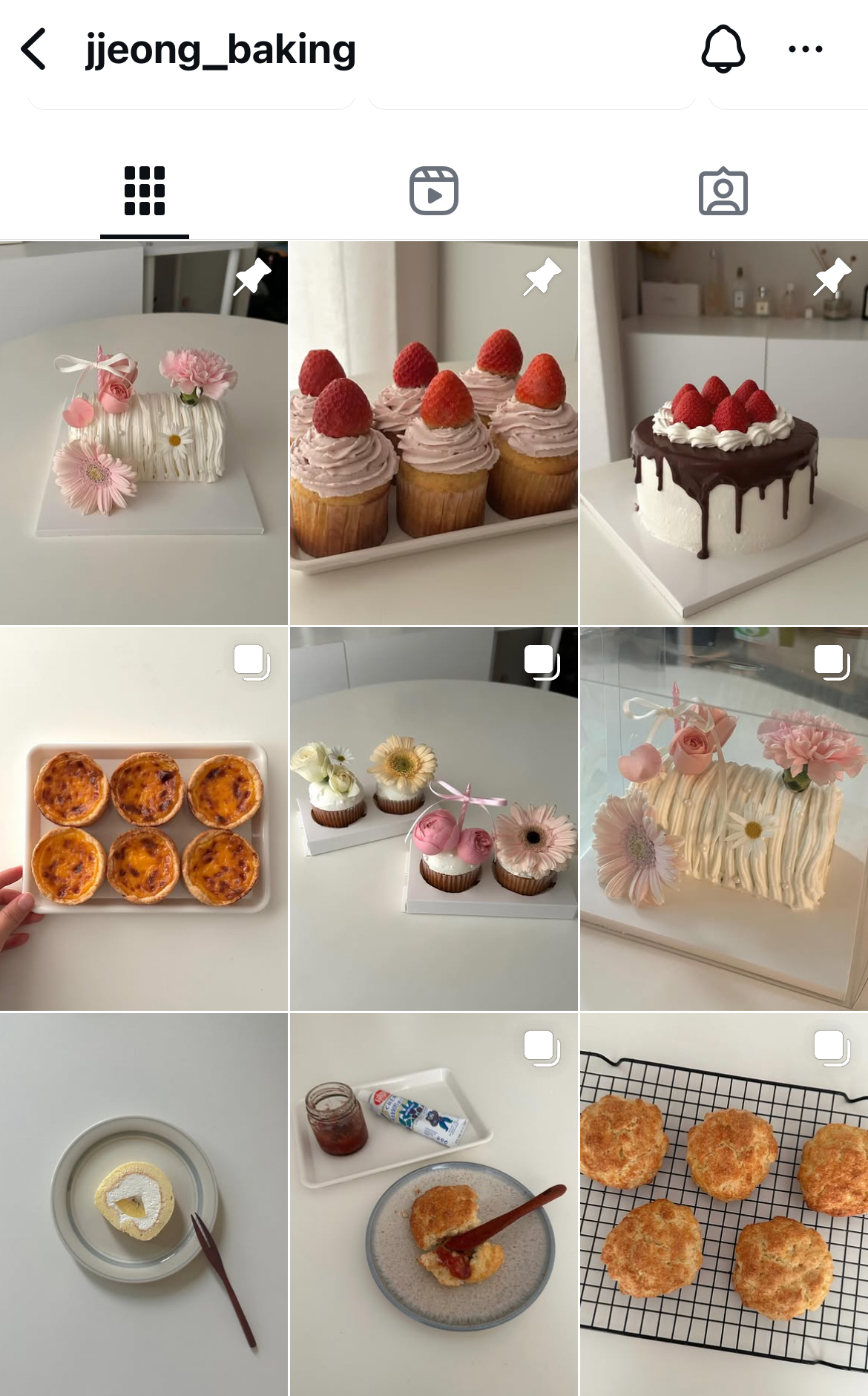Switch to the Reels tab
Screen dimensions: 868x1396
434,191
